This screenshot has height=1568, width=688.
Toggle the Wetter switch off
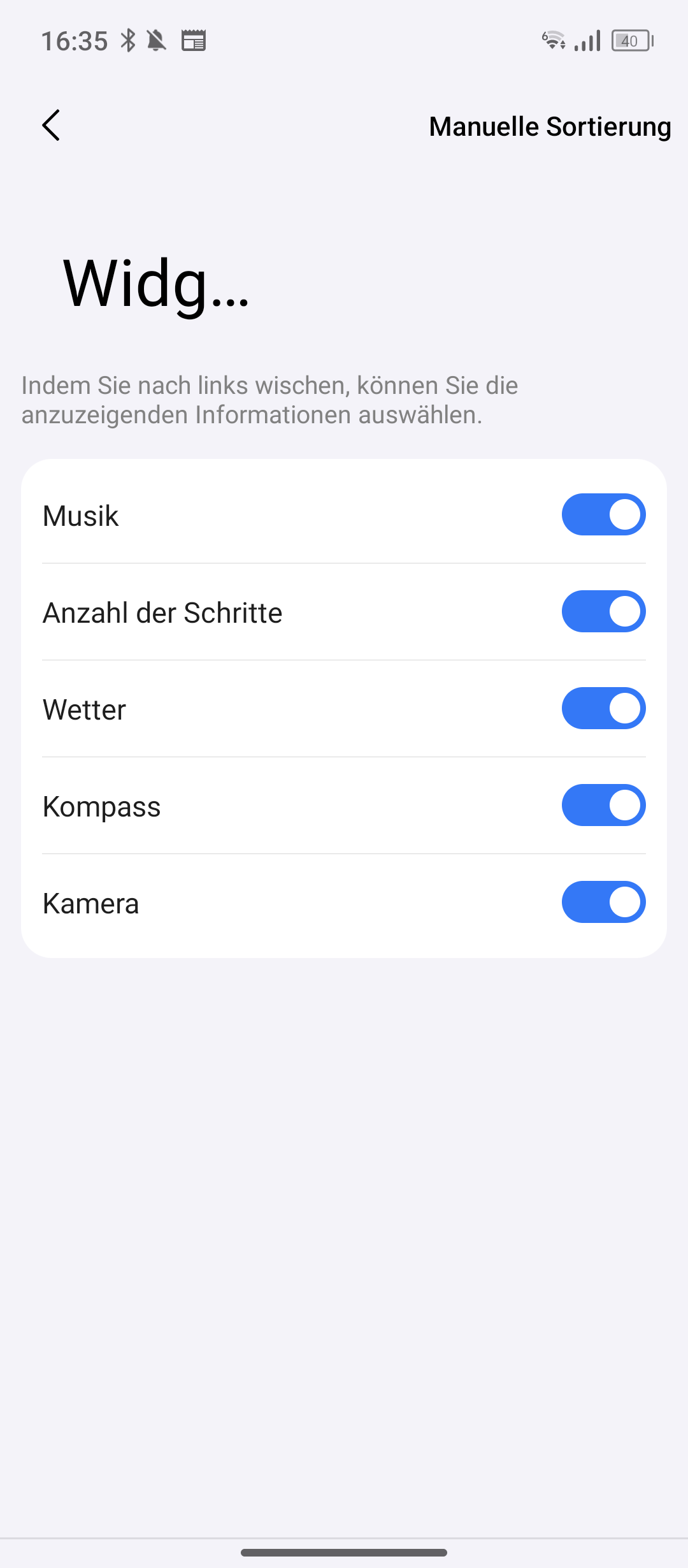tap(603, 708)
